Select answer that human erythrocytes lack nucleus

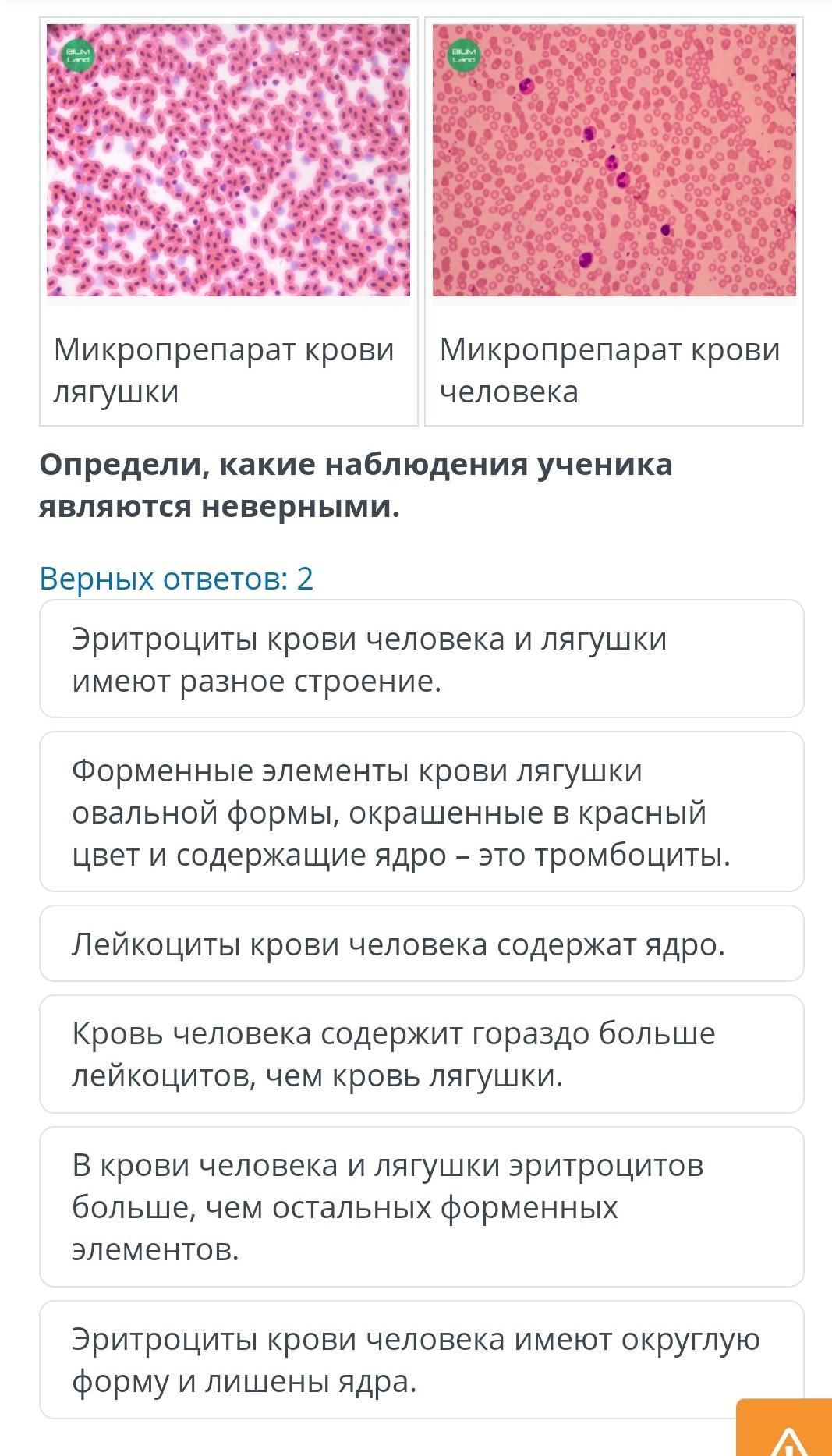point(421,1360)
